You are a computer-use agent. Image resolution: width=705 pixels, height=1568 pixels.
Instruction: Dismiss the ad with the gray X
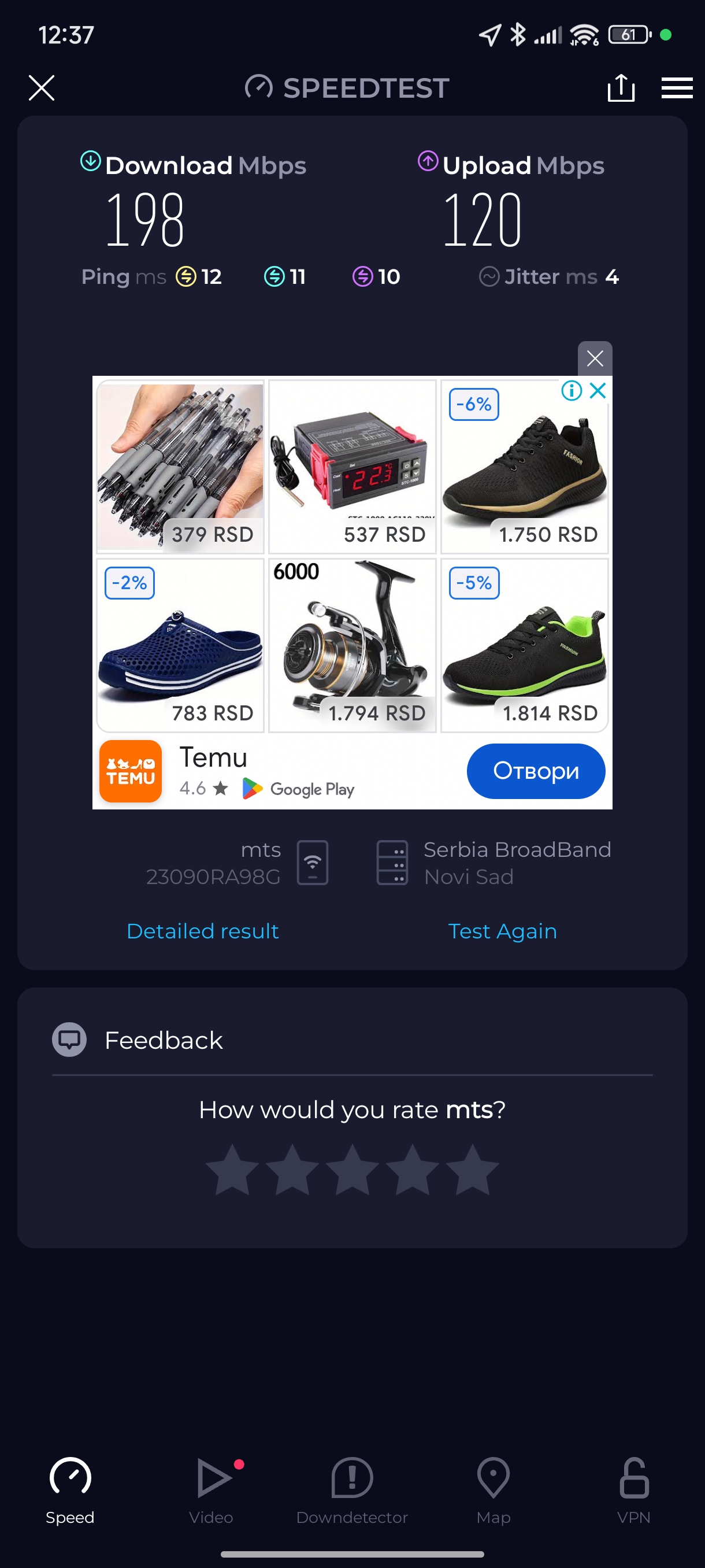pyautogui.click(x=594, y=358)
